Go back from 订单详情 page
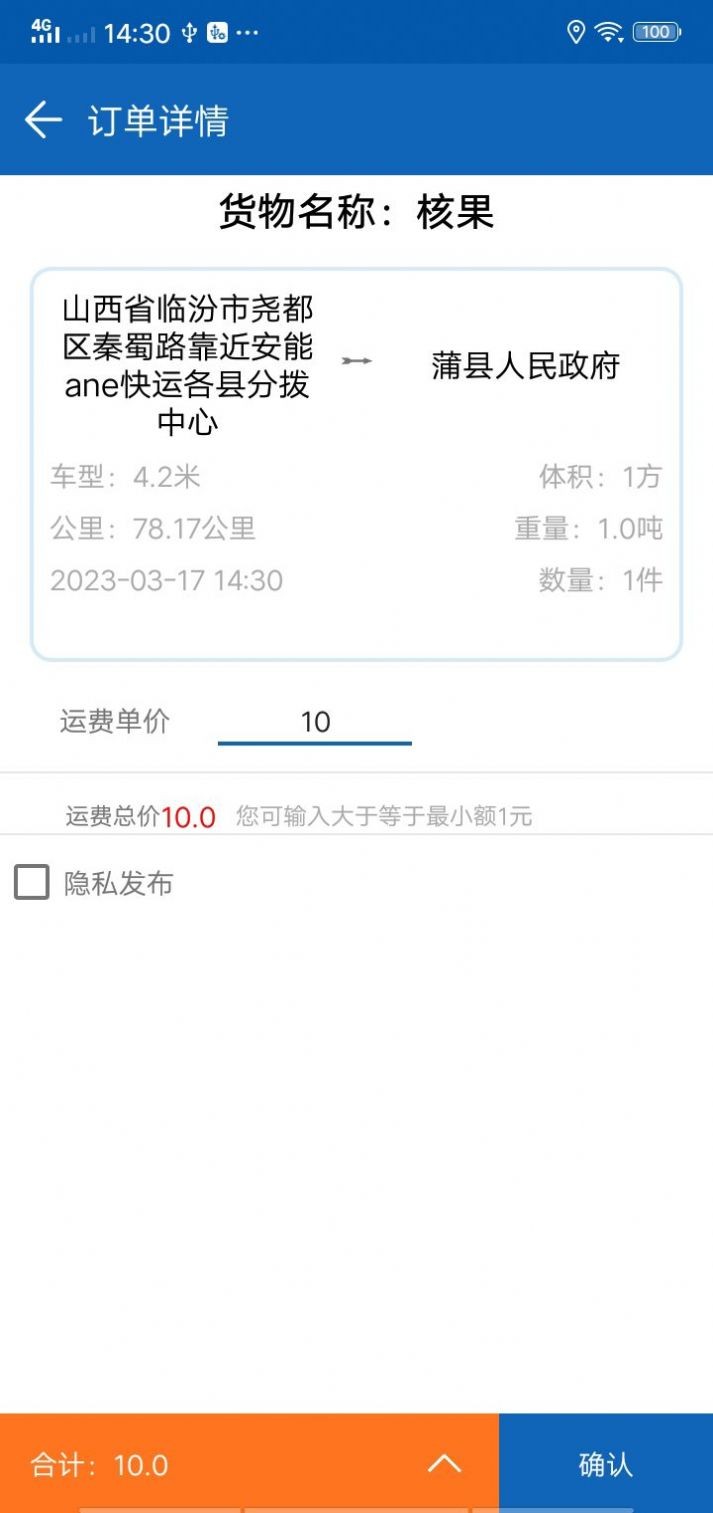This screenshot has width=713, height=1513. click(43, 120)
